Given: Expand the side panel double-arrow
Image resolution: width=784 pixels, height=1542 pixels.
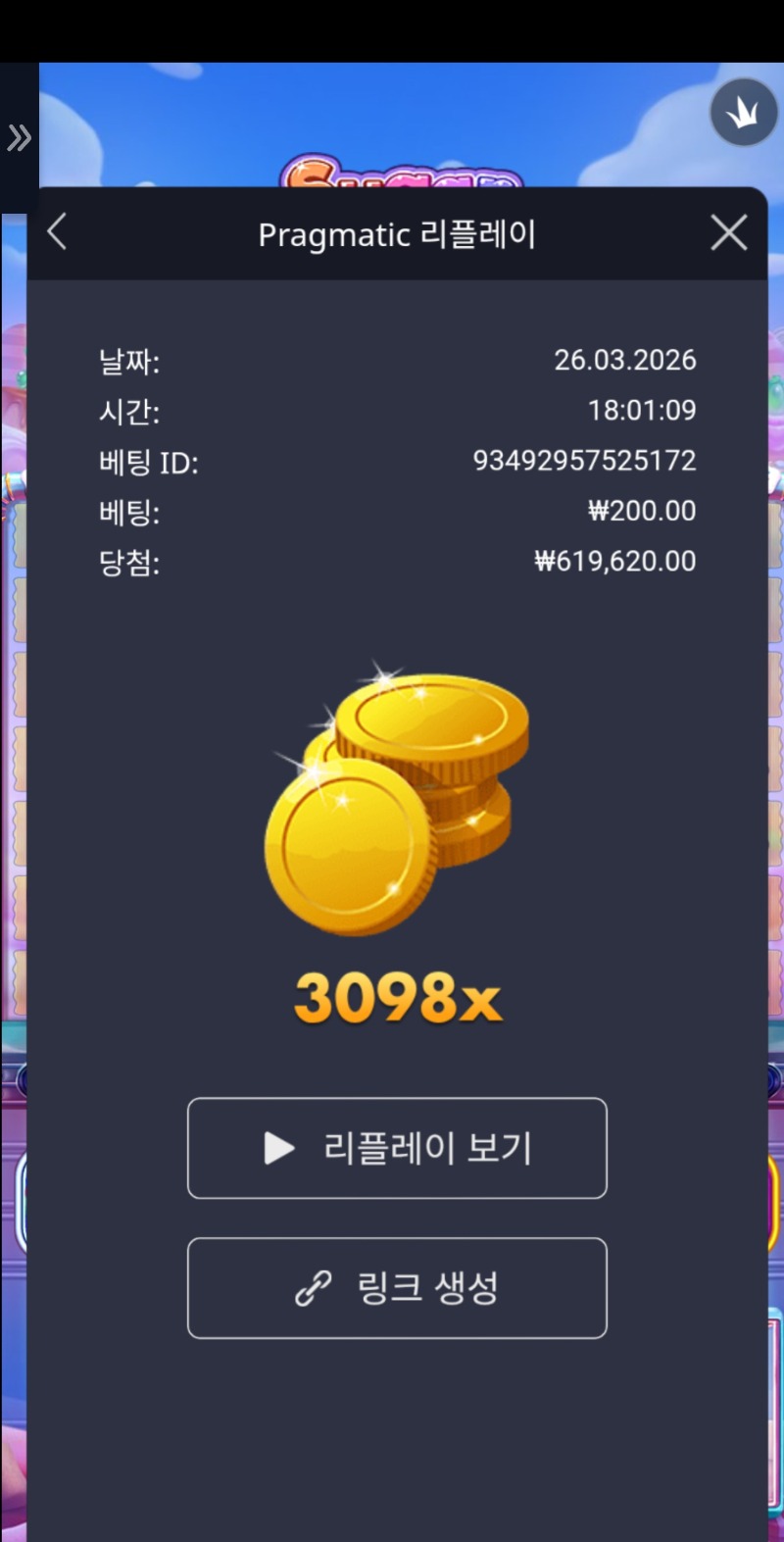Looking at the screenshot, I should tap(19, 138).
